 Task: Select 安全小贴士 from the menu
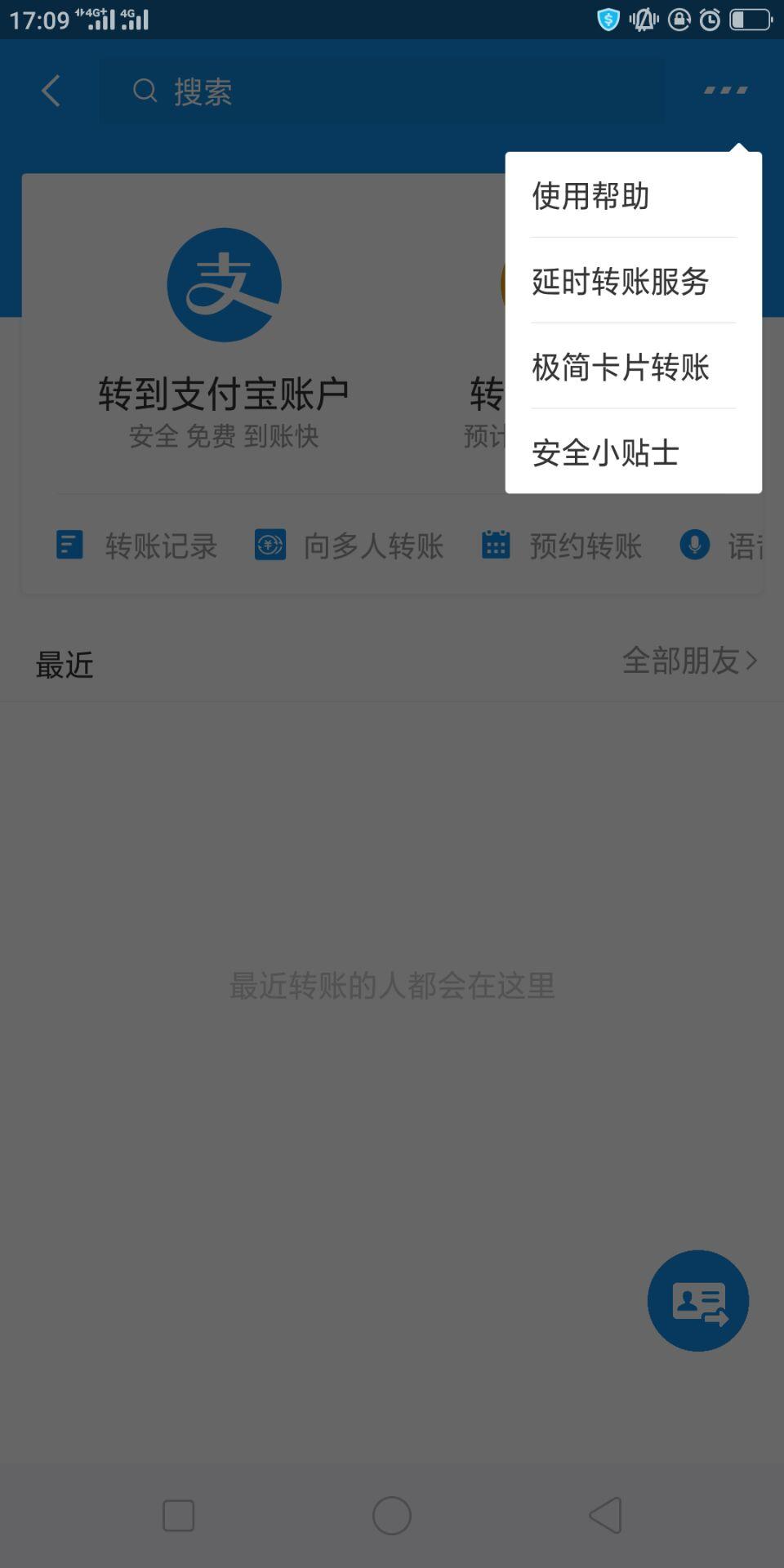pos(605,454)
